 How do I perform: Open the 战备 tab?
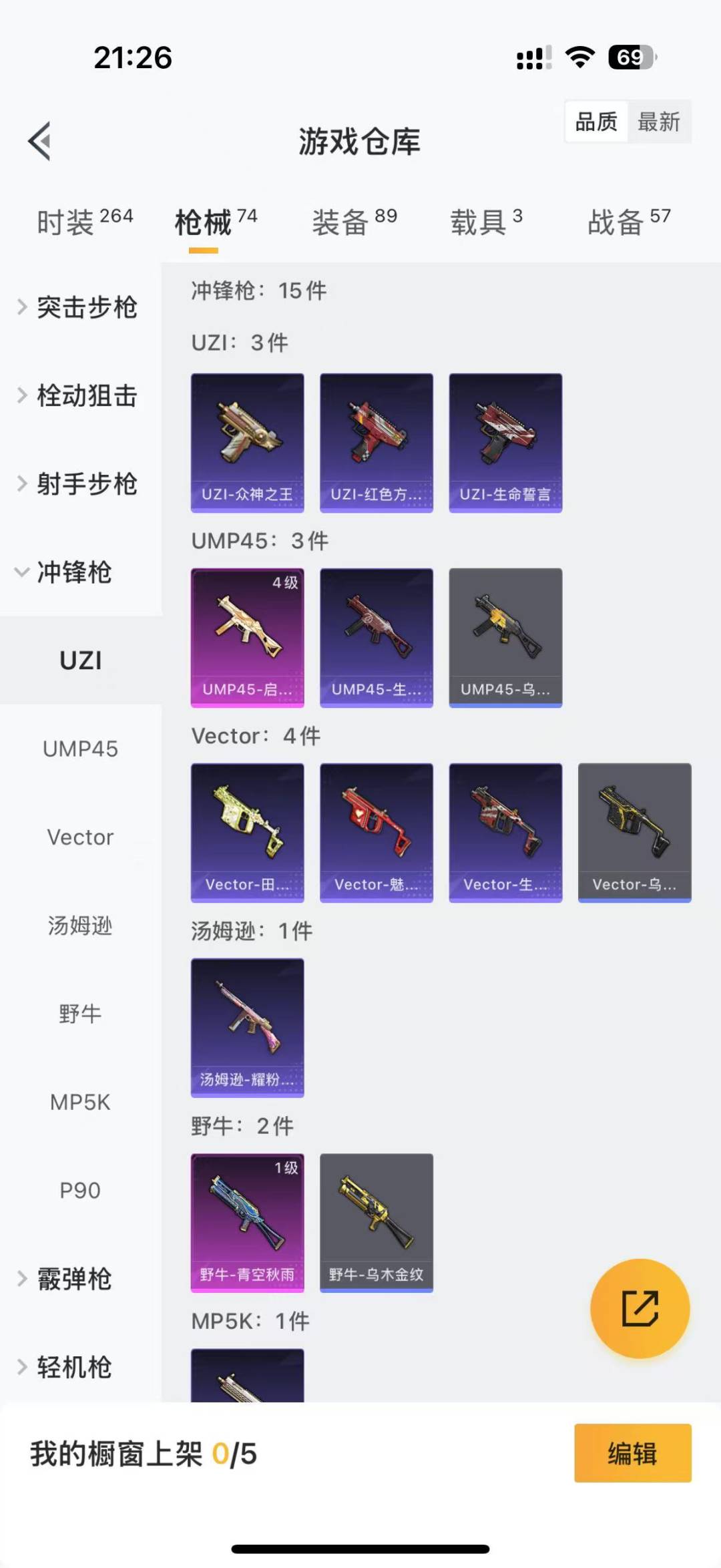pyautogui.click(x=628, y=222)
